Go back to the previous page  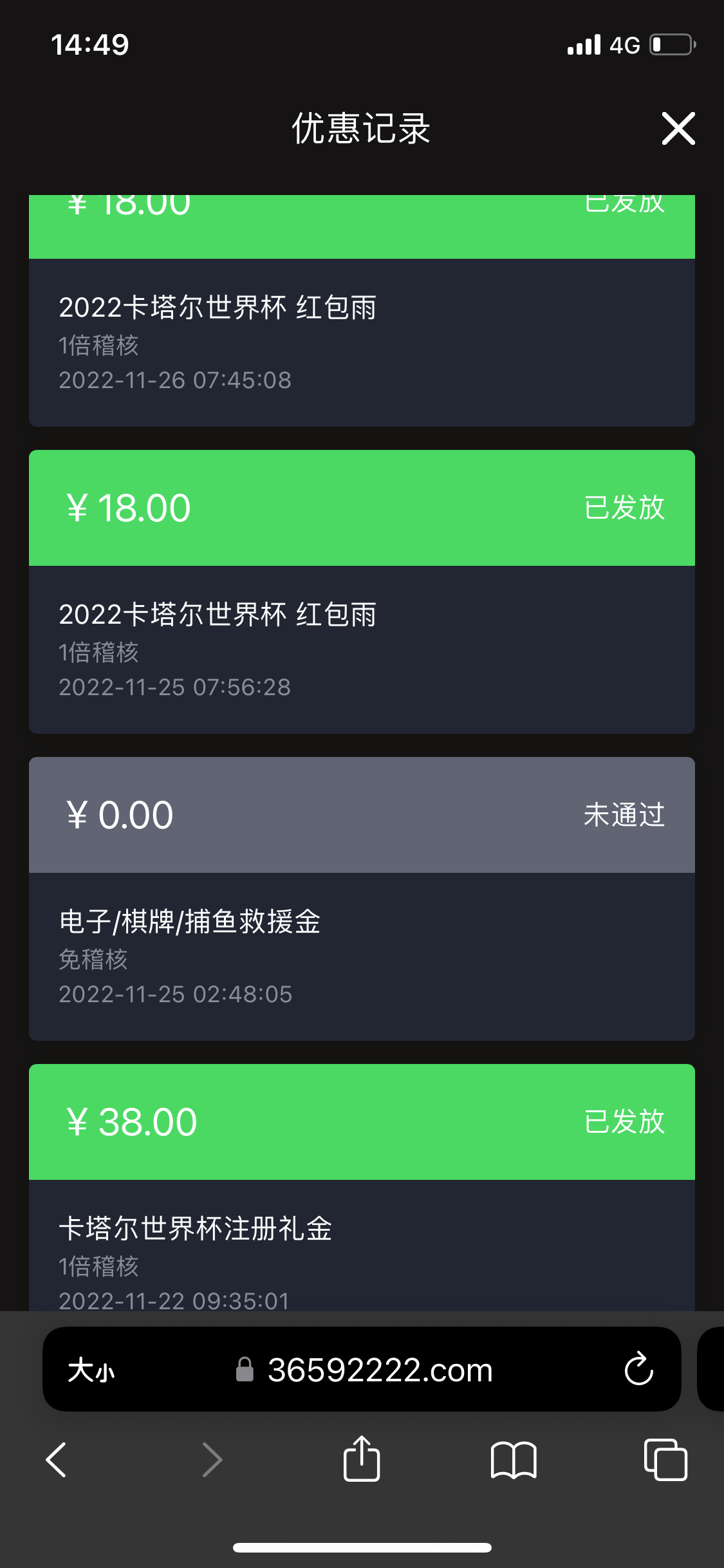click(x=57, y=1459)
